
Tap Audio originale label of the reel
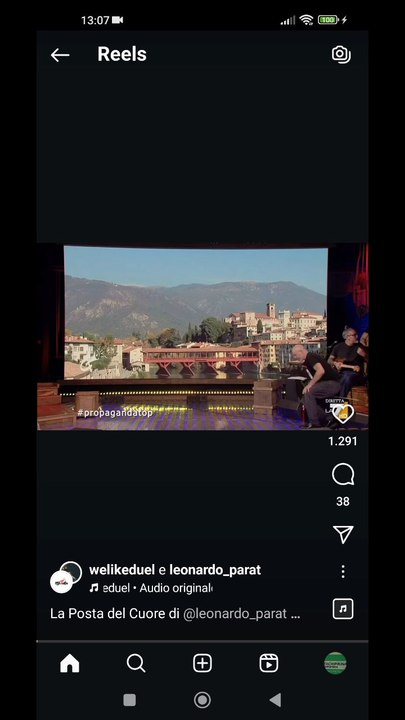[x=176, y=588]
